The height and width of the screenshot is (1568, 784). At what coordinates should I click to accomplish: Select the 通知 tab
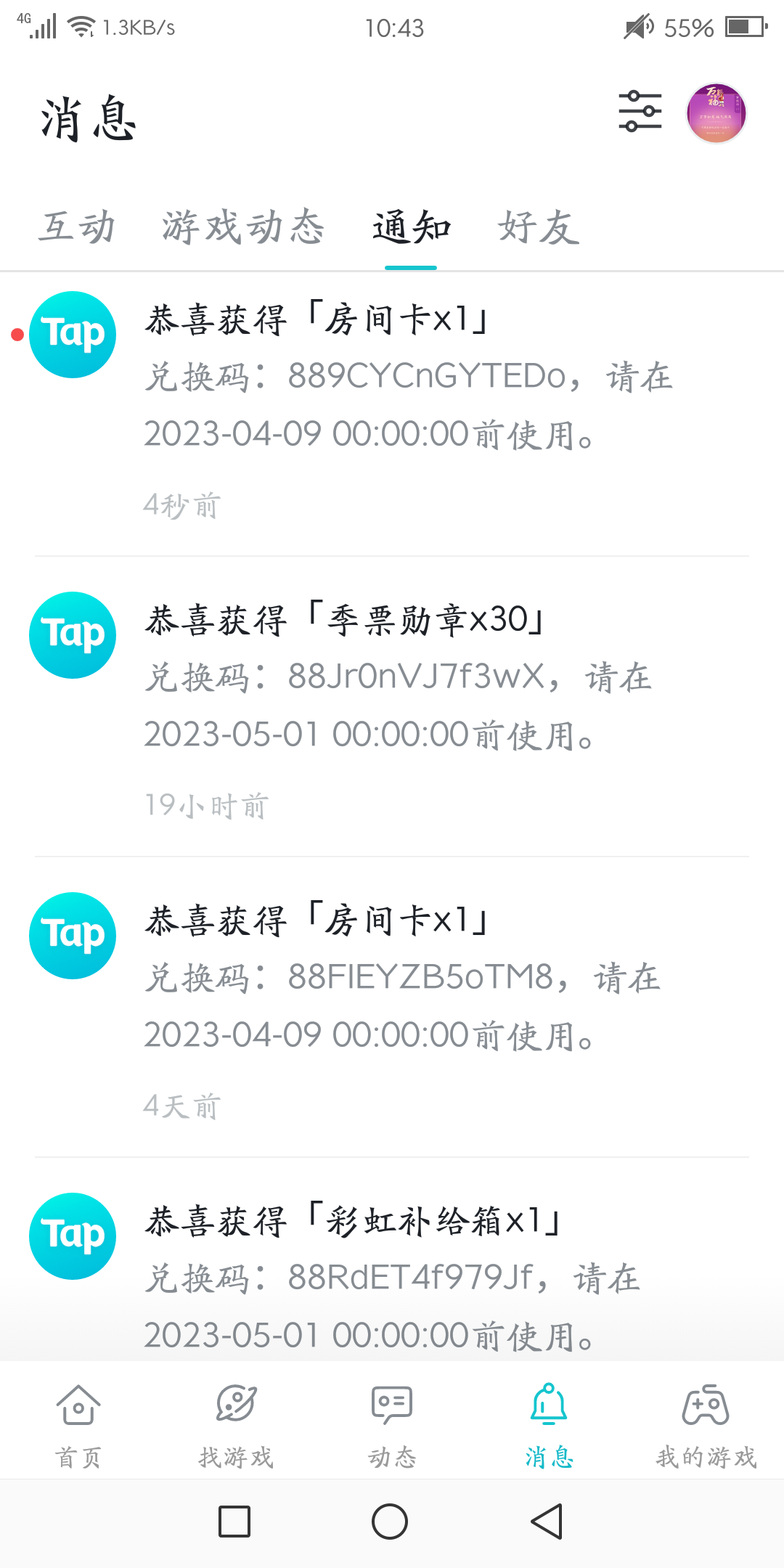click(411, 227)
